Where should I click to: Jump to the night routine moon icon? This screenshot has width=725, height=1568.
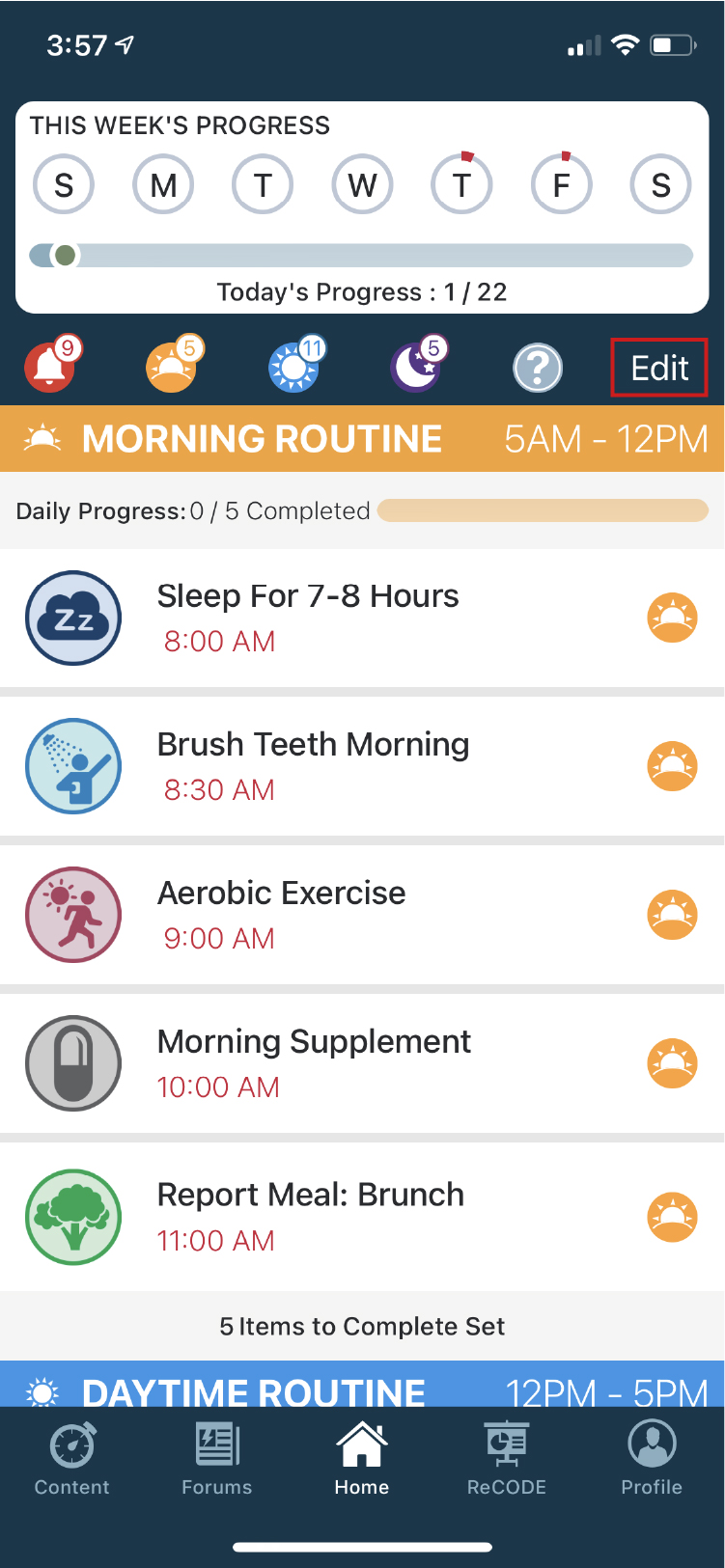pyautogui.click(x=416, y=368)
